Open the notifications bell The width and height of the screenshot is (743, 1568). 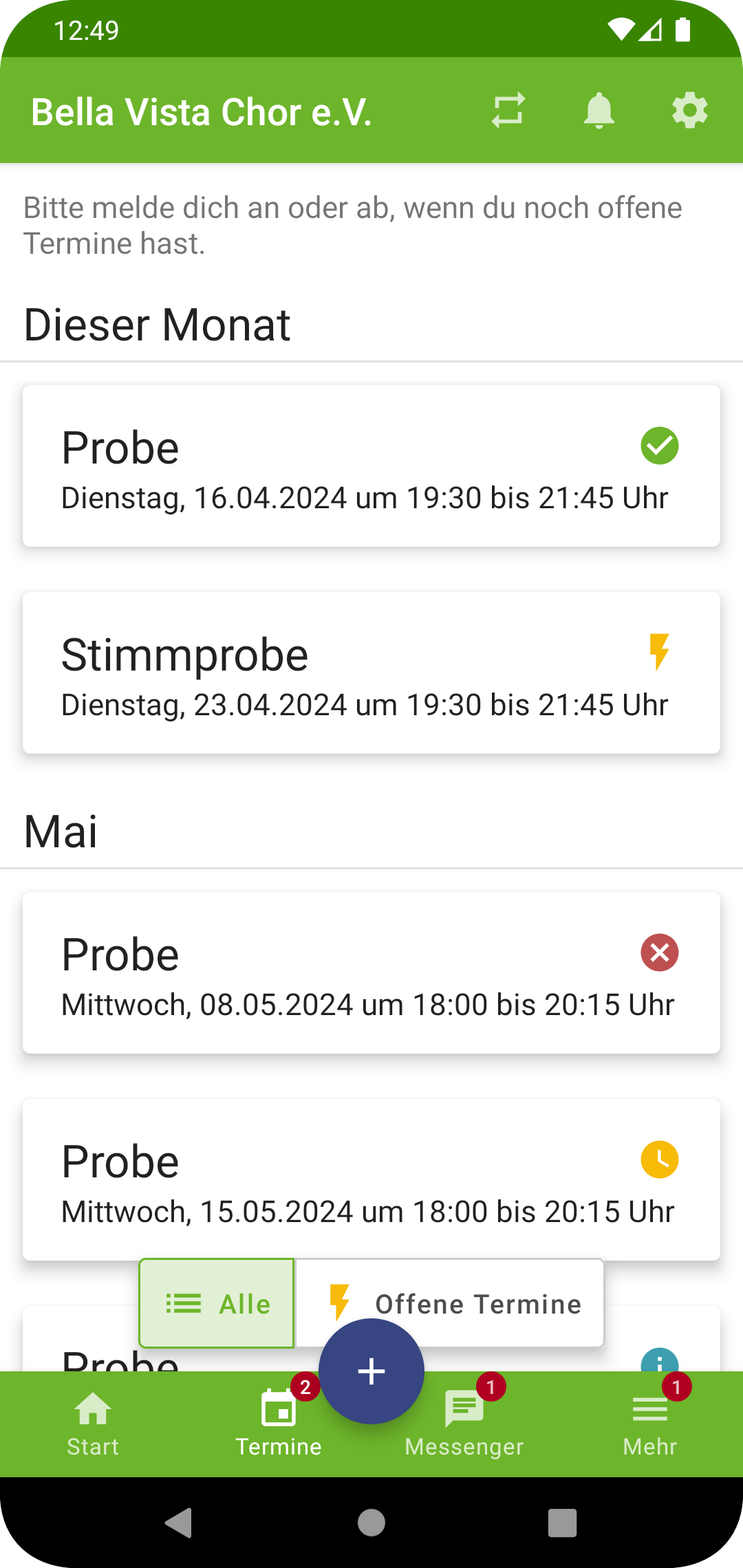599,111
